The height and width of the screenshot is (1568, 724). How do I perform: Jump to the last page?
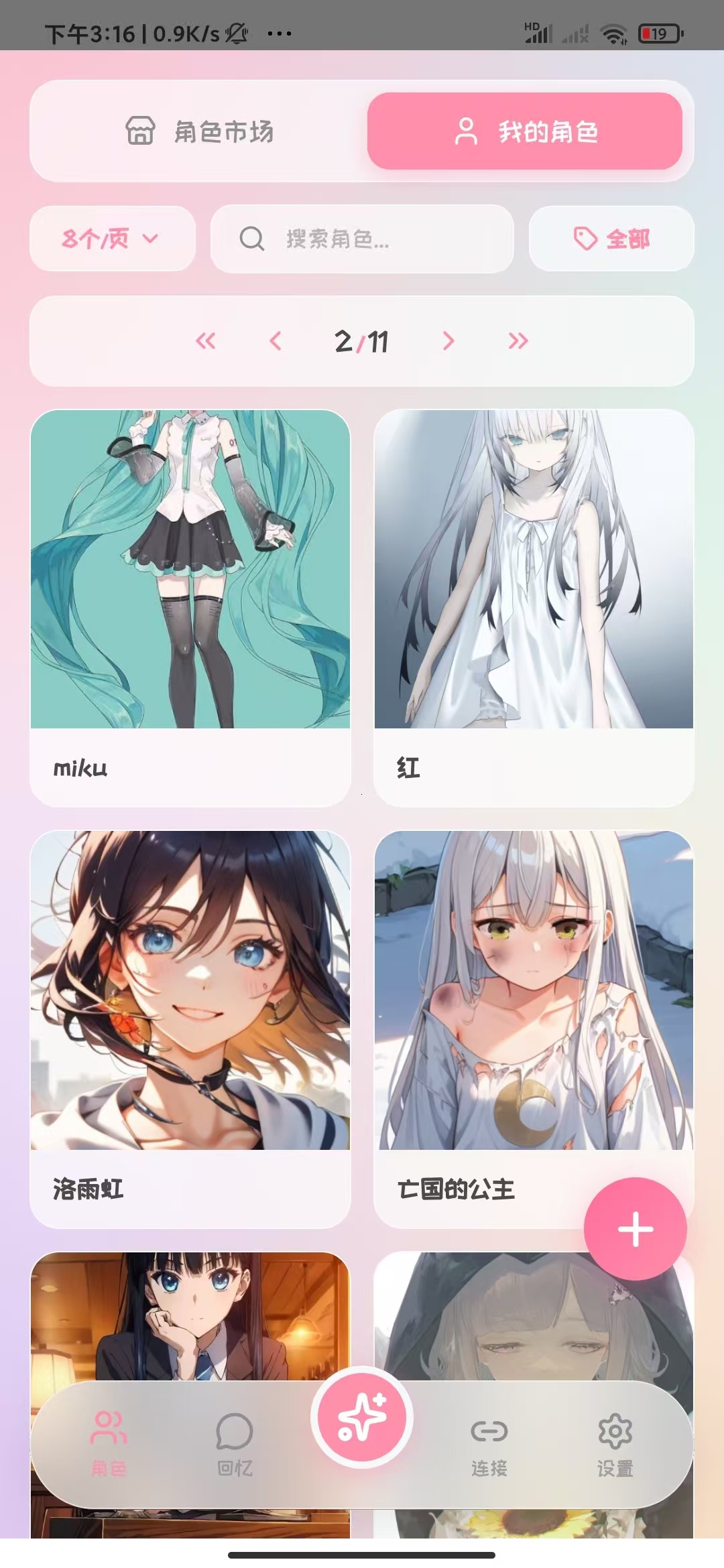[518, 341]
